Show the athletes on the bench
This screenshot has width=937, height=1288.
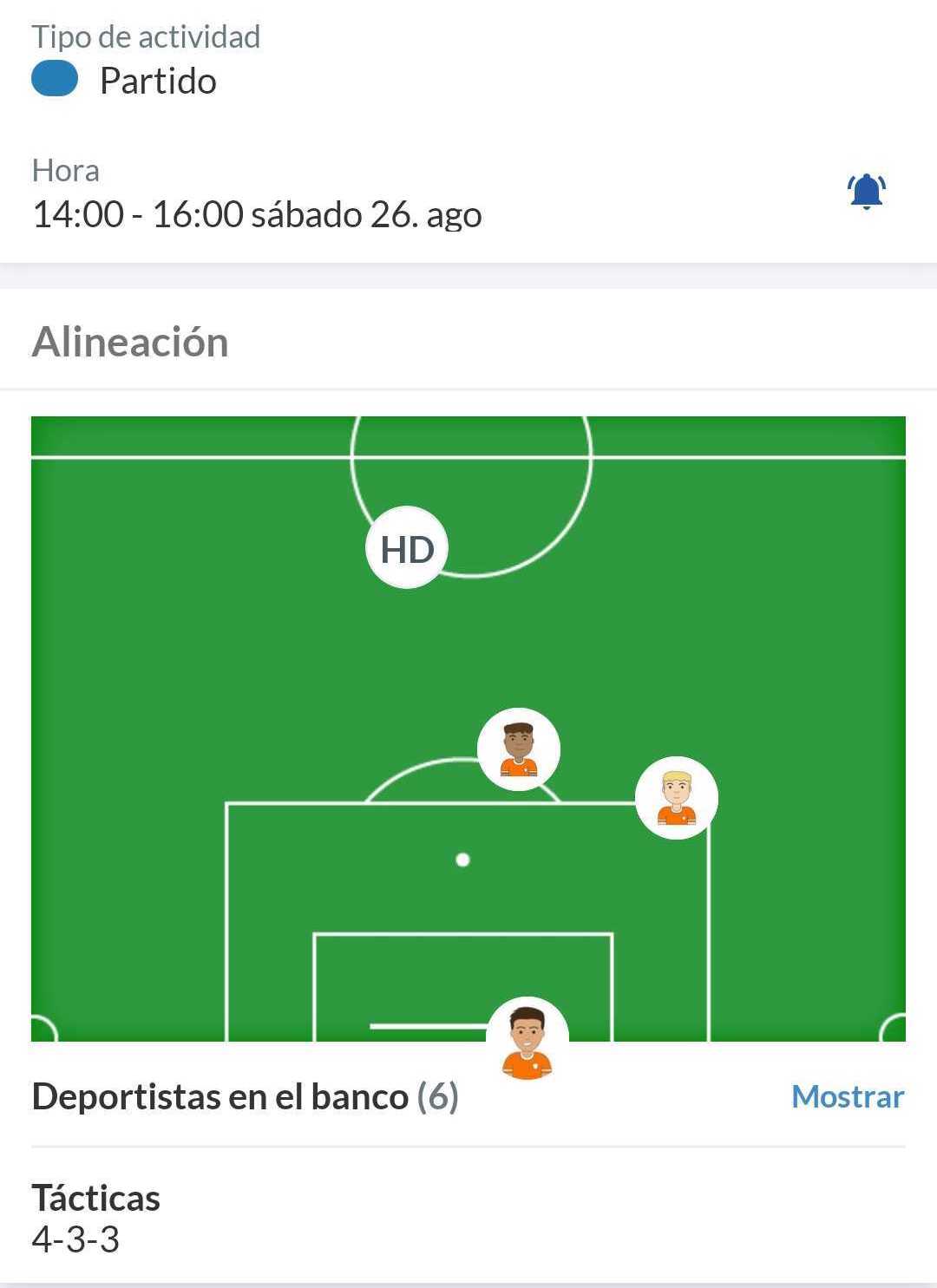[847, 1096]
